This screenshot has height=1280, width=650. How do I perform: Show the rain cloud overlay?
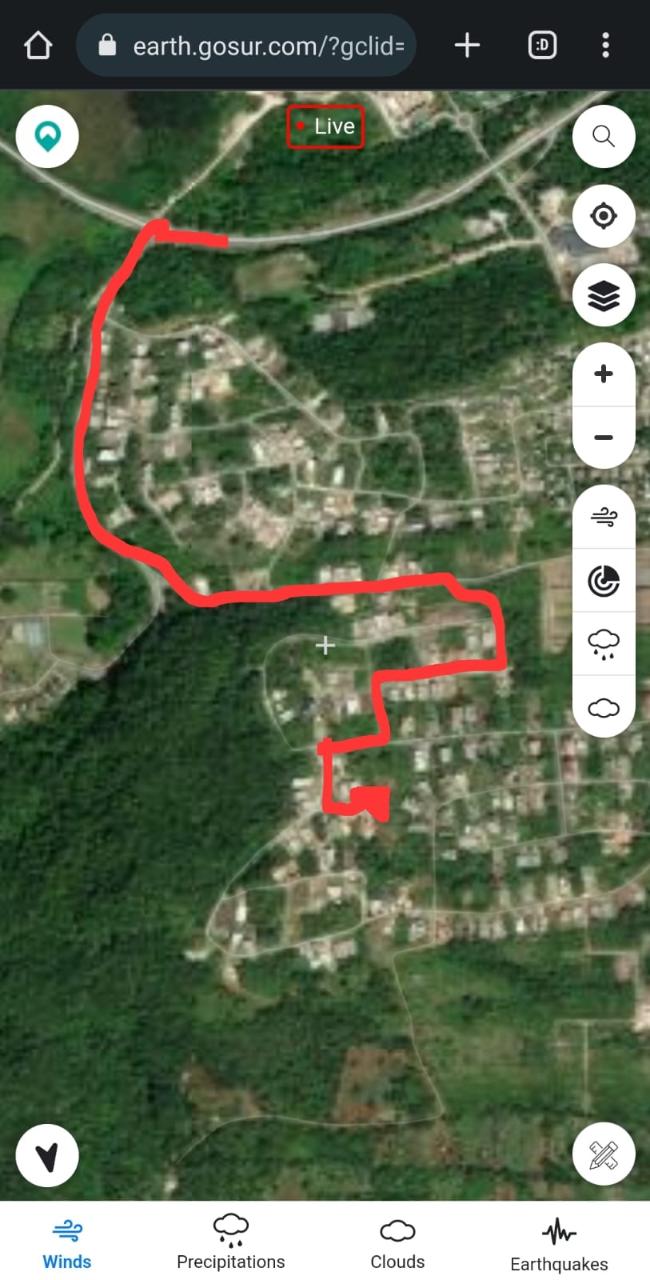click(x=603, y=643)
